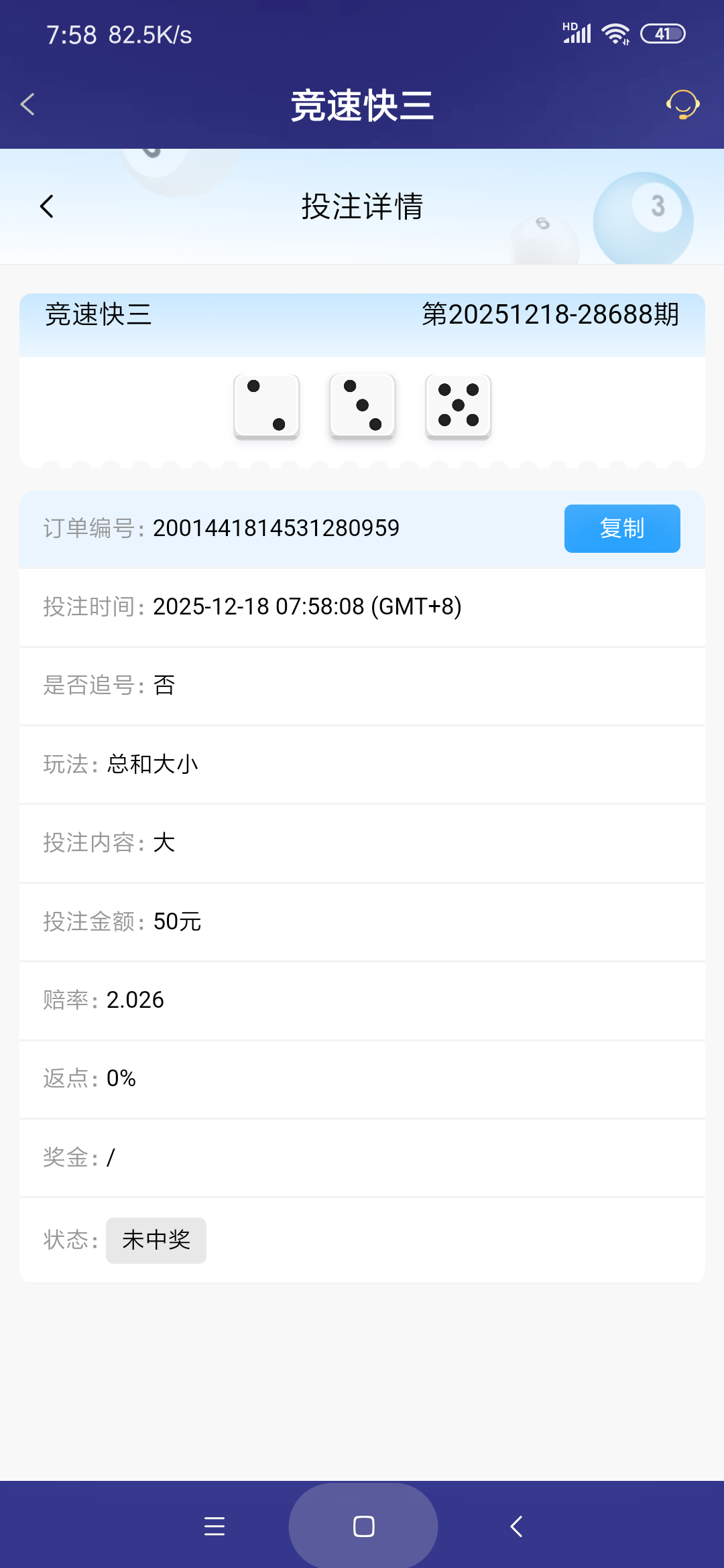Click the 未中奖 status badge

(156, 1240)
